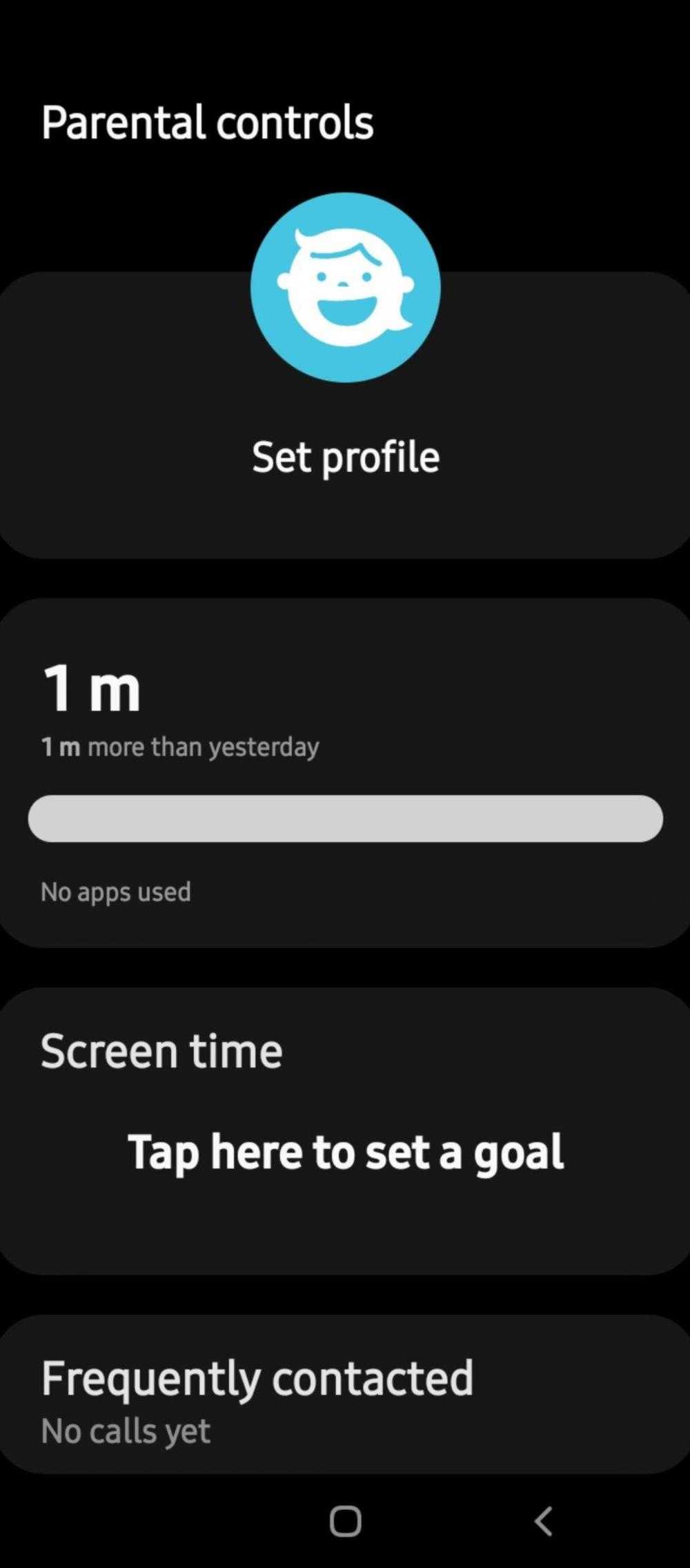Open today's usage time card
Image resolution: width=690 pixels, height=1568 pixels.
(x=345, y=773)
